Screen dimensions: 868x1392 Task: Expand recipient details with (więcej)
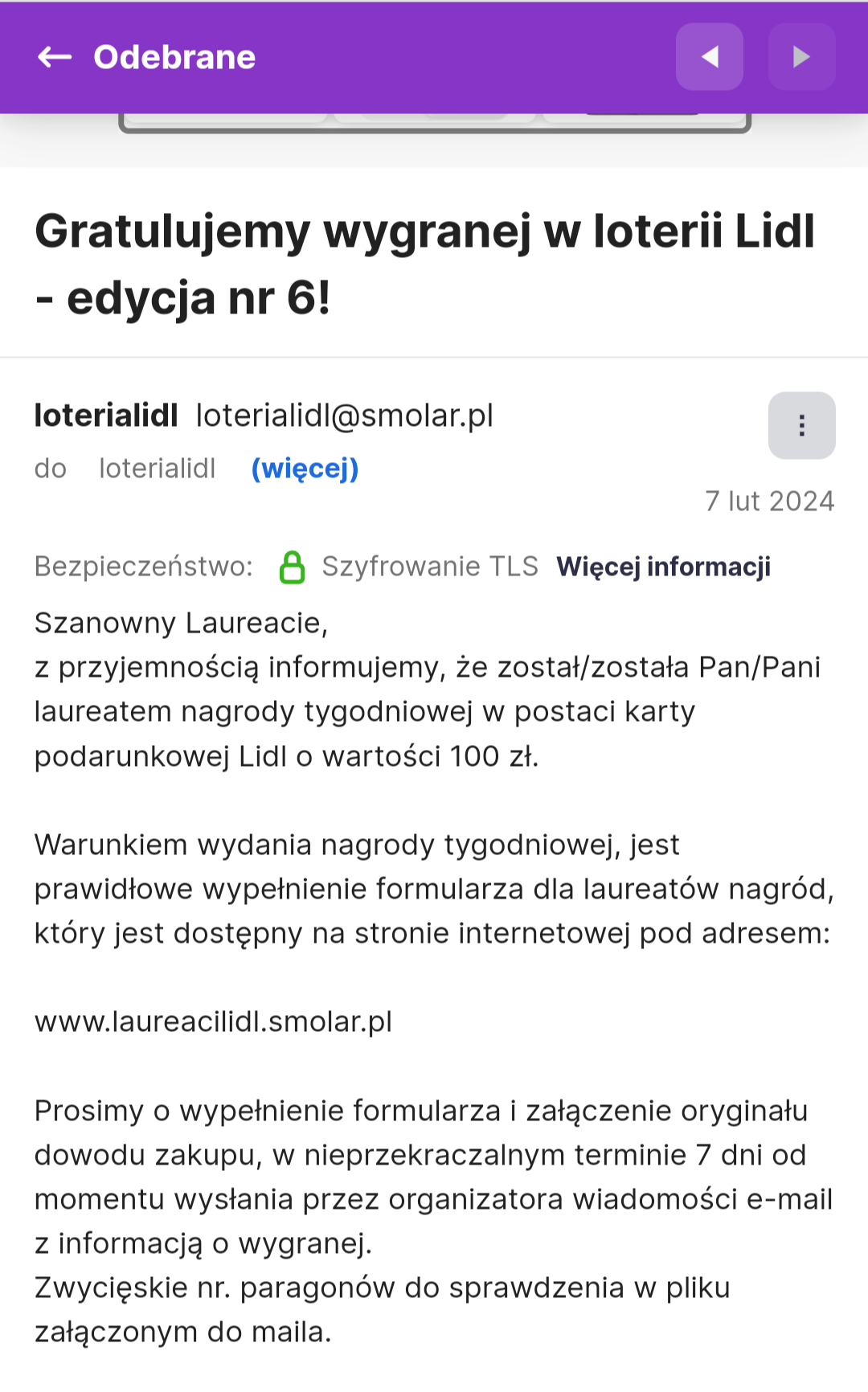(x=305, y=469)
